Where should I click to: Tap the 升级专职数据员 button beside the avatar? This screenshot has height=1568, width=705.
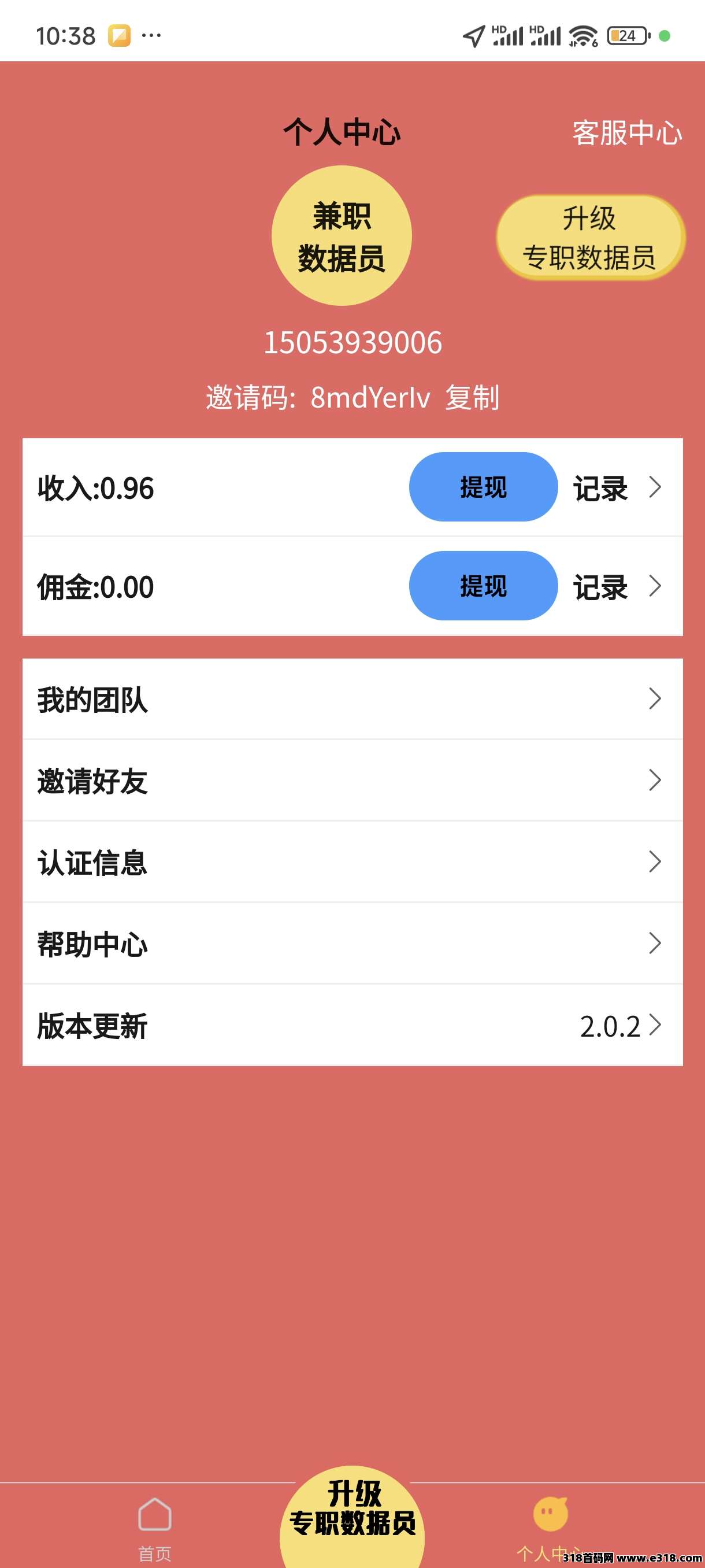pos(591,238)
